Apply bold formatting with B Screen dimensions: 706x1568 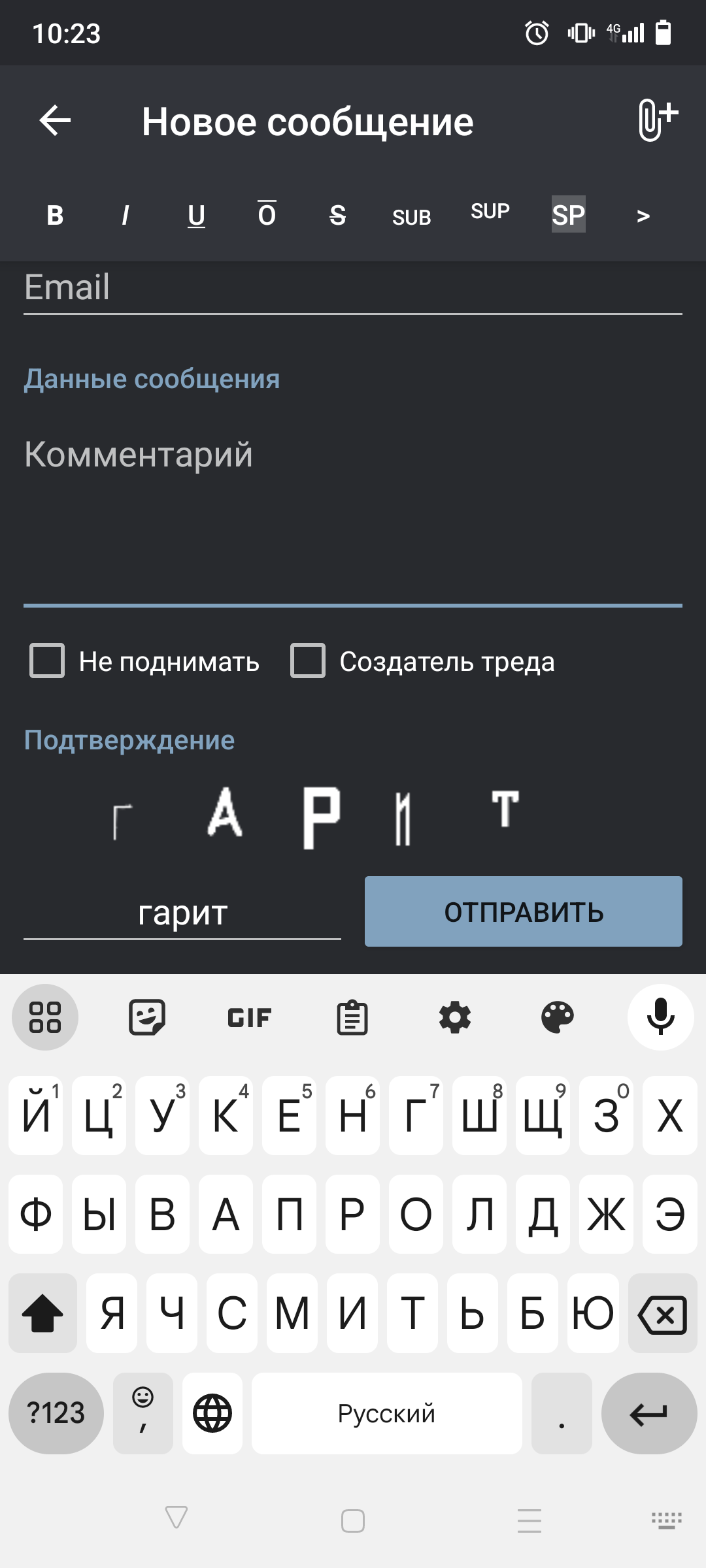(56, 215)
